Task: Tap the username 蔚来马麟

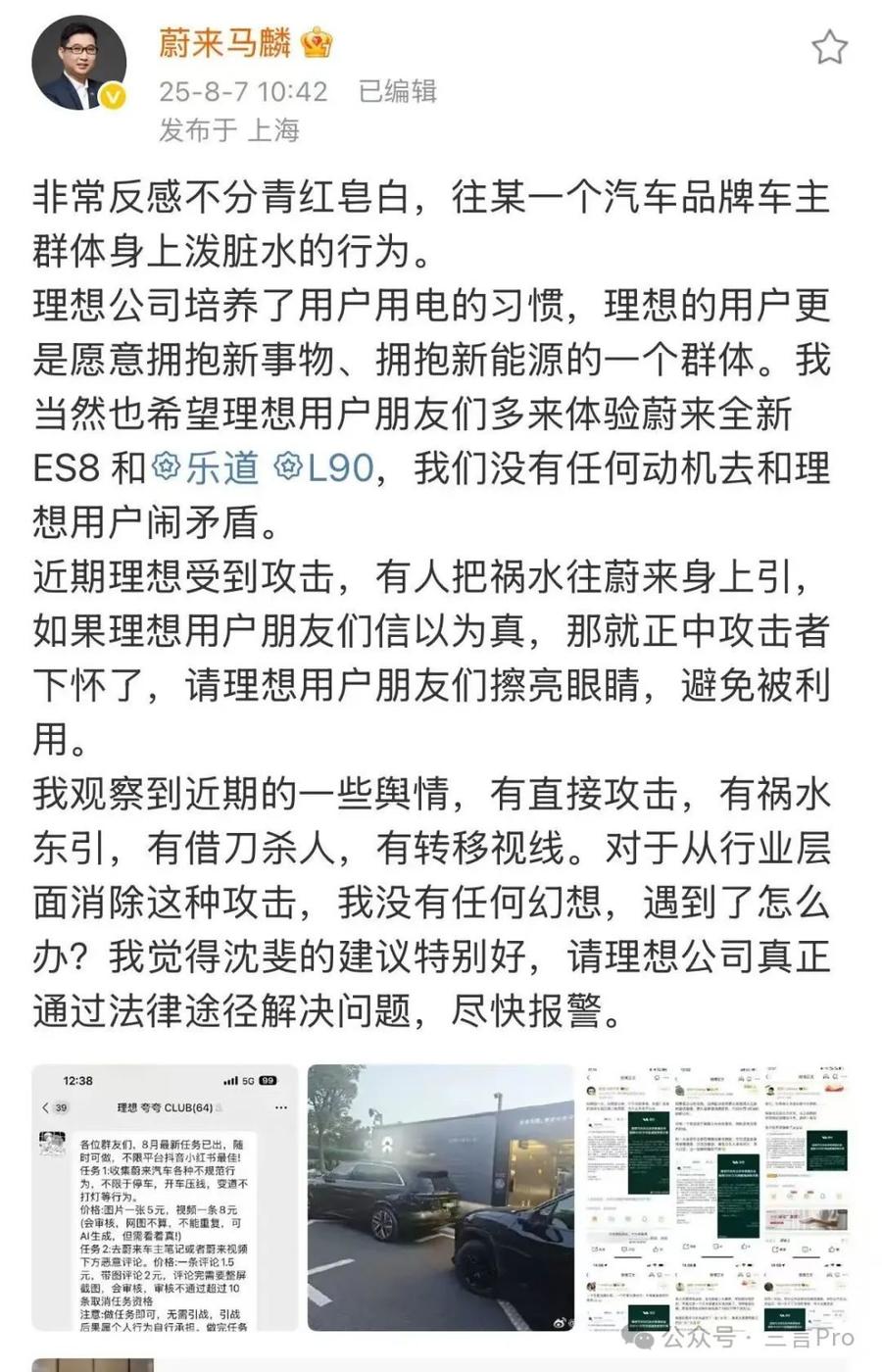Action: (x=225, y=43)
